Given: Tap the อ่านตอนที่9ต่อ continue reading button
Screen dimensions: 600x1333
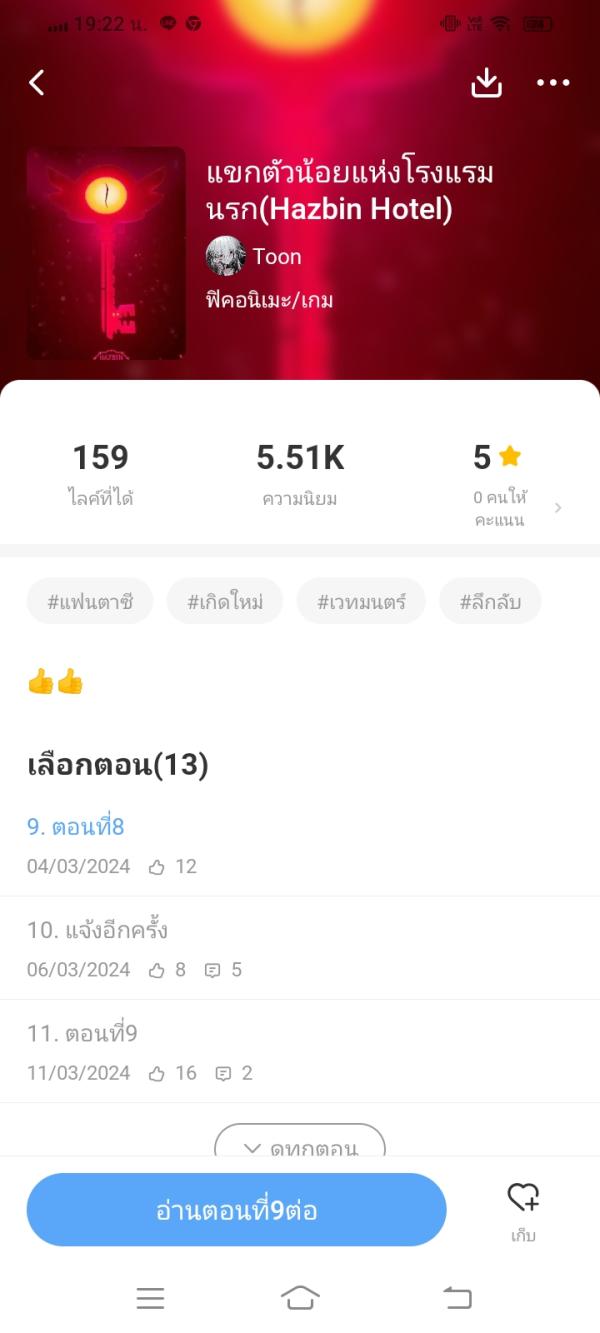Looking at the screenshot, I should [x=236, y=1210].
